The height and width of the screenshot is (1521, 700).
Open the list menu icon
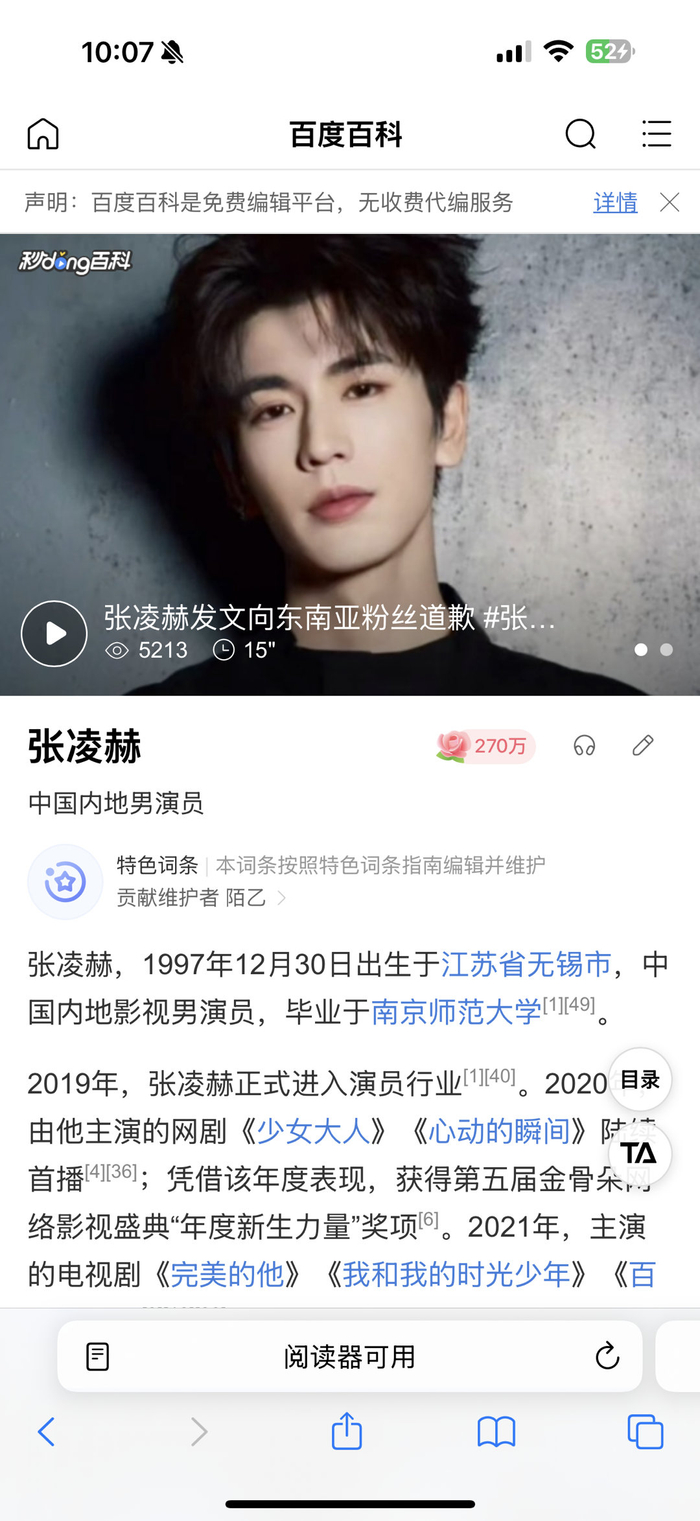click(x=656, y=134)
